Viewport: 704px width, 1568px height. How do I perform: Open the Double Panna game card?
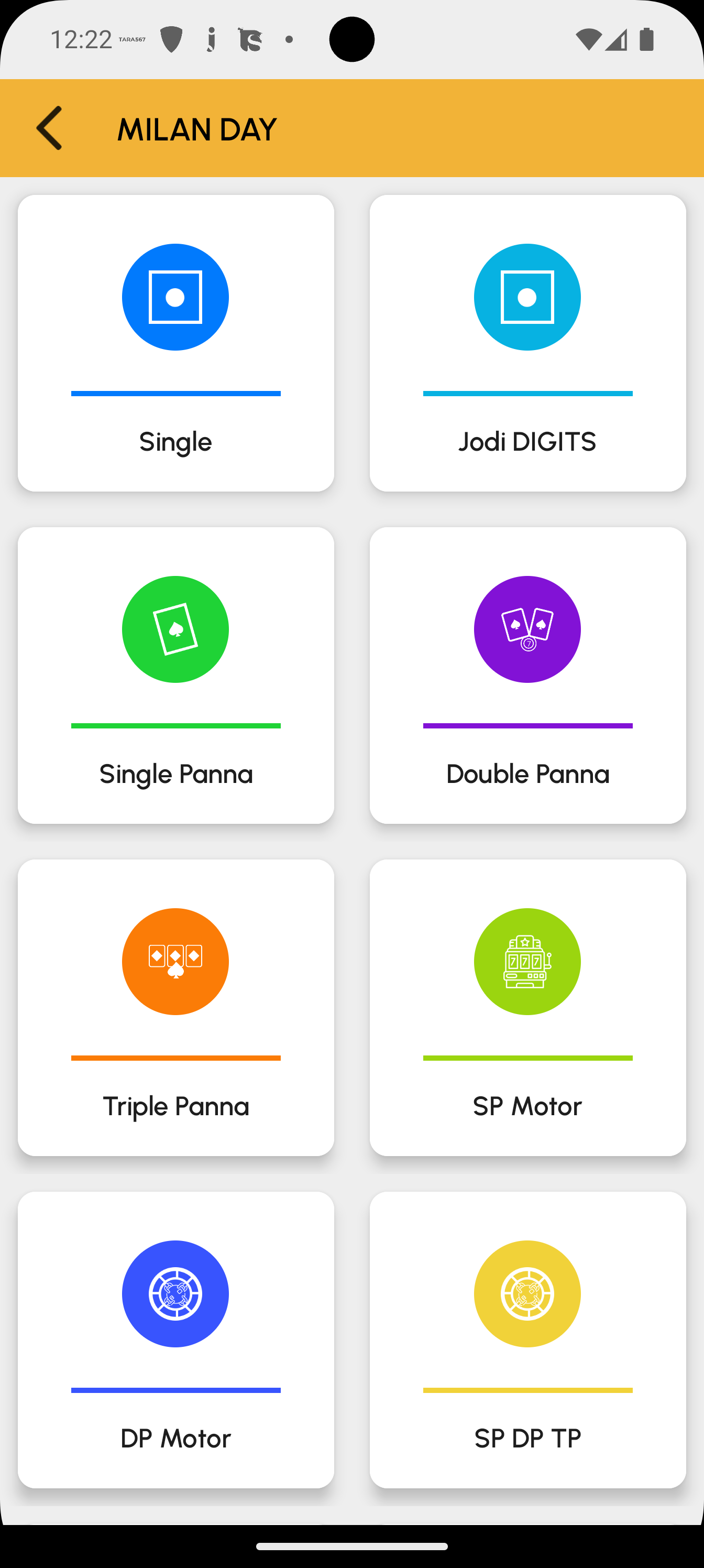coord(527,677)
